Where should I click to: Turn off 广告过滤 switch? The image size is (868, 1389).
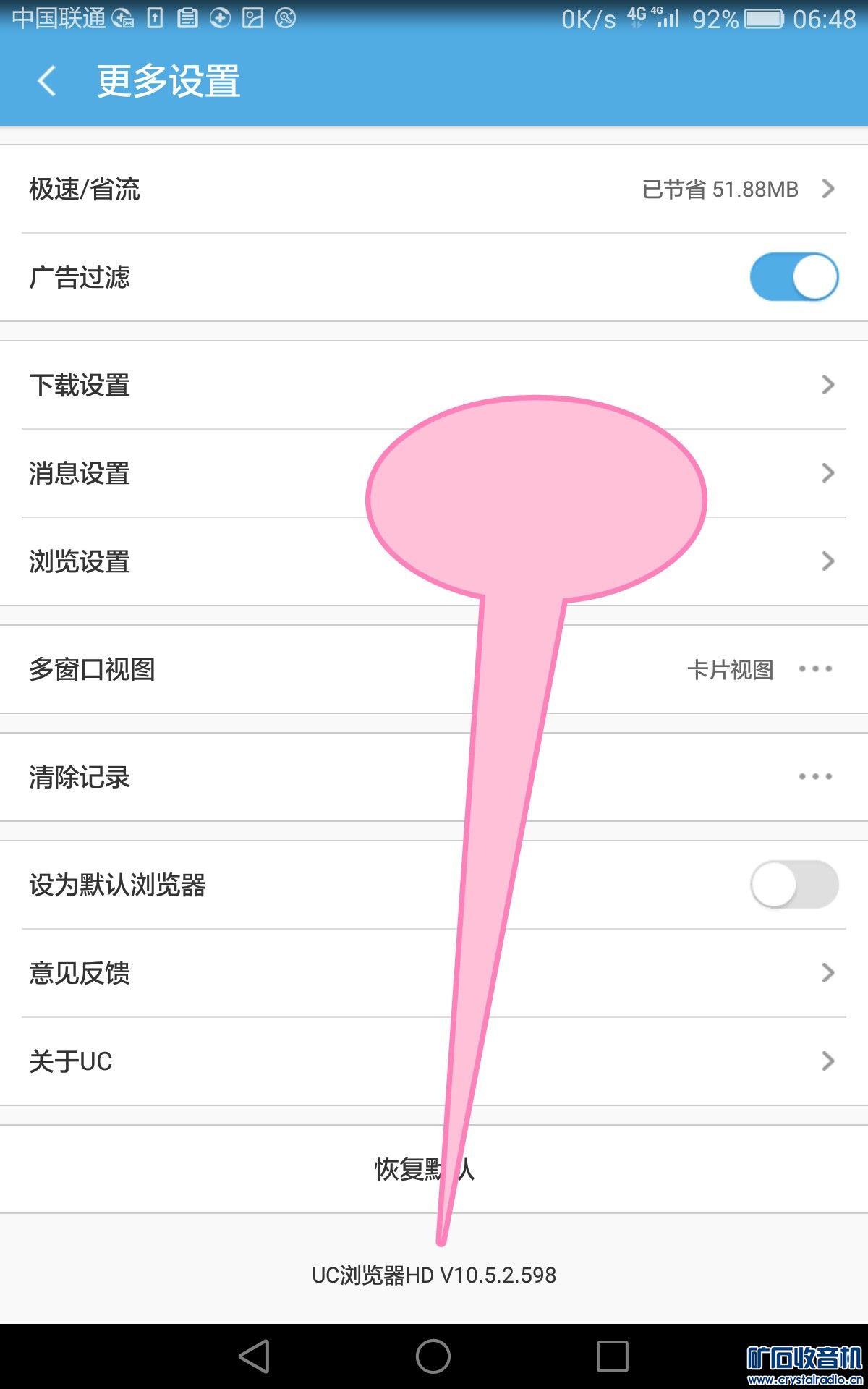(x=793, y=277)
